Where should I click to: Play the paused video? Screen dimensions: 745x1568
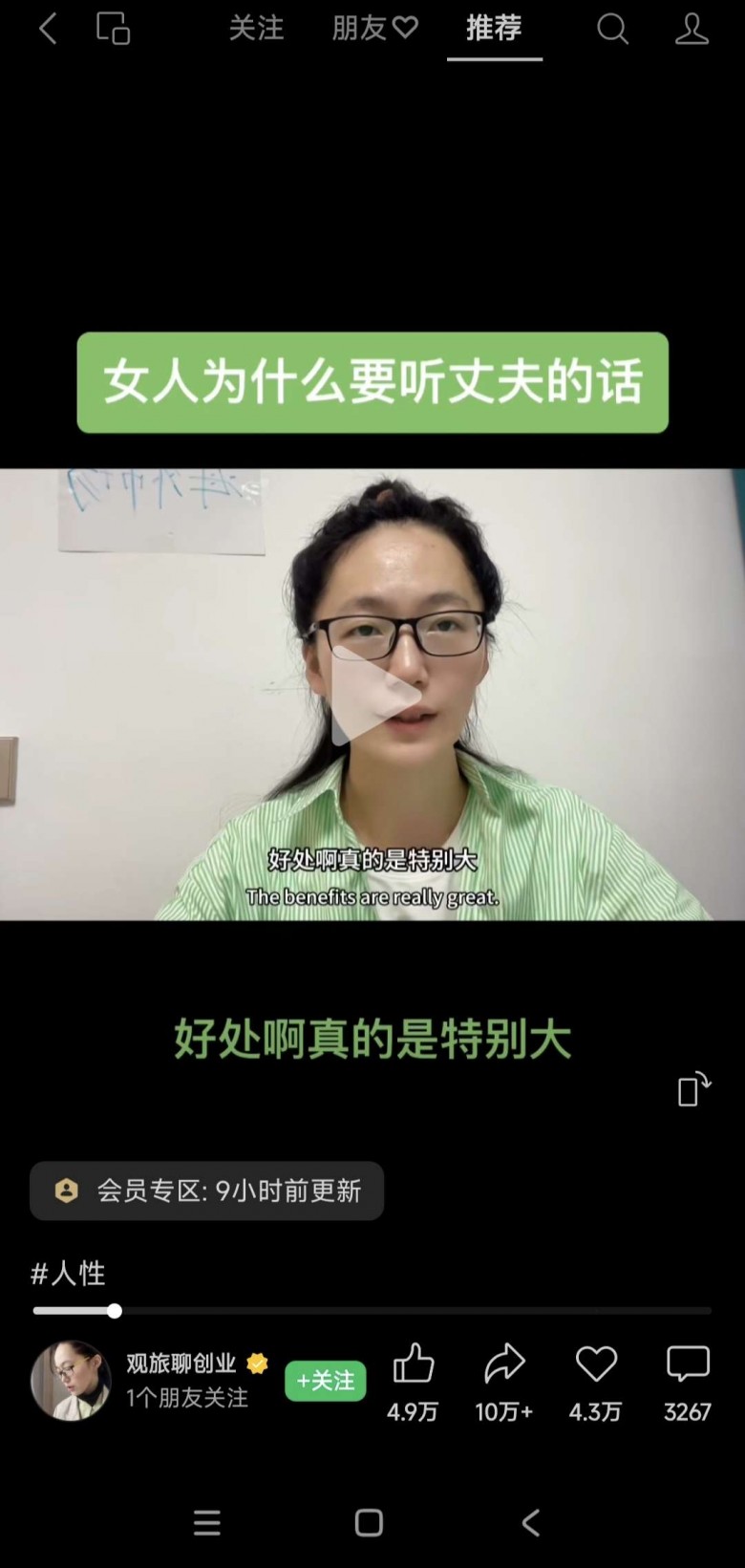pos(373,695)
